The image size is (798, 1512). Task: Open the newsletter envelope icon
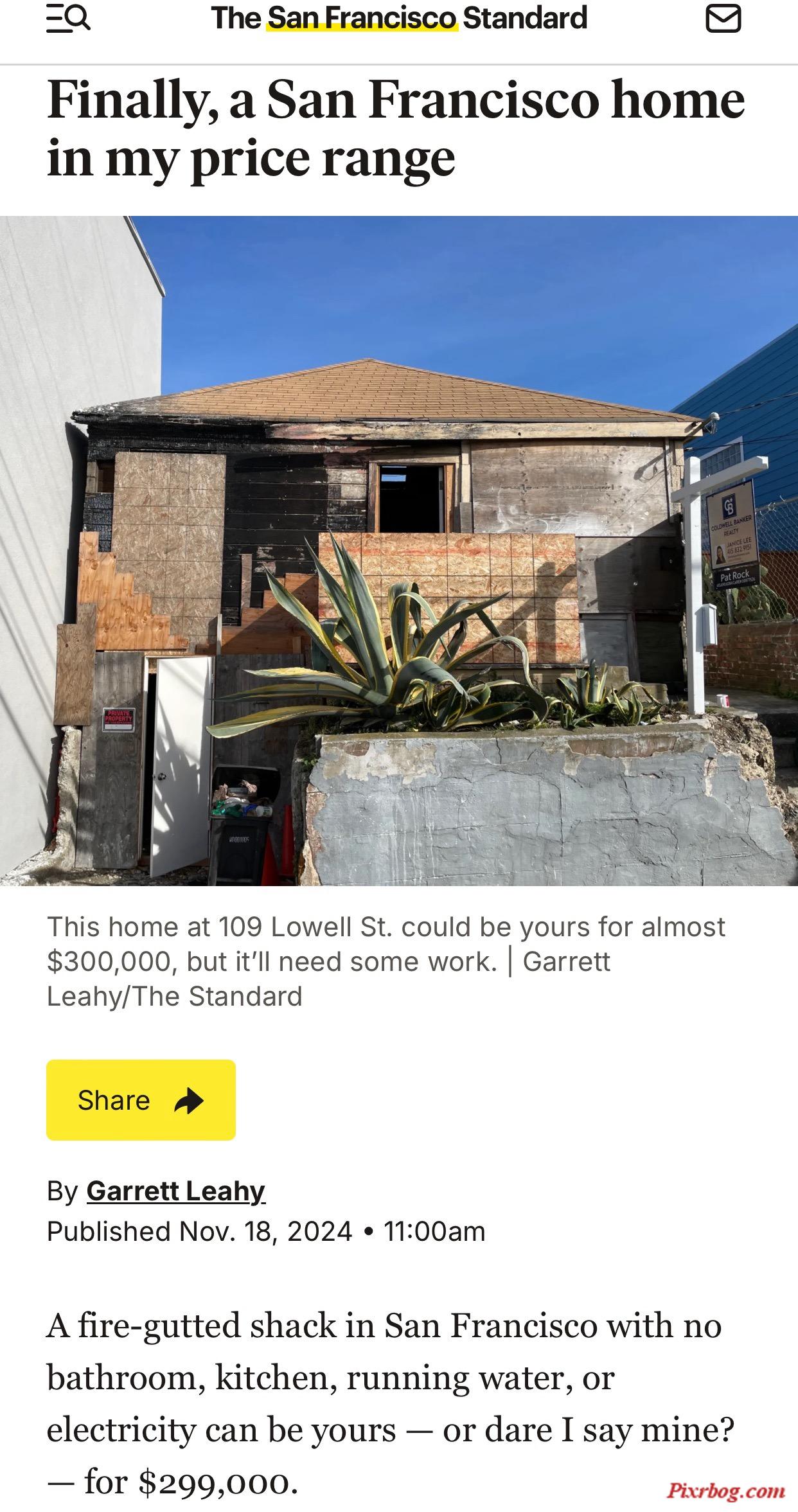click(723, 18)
